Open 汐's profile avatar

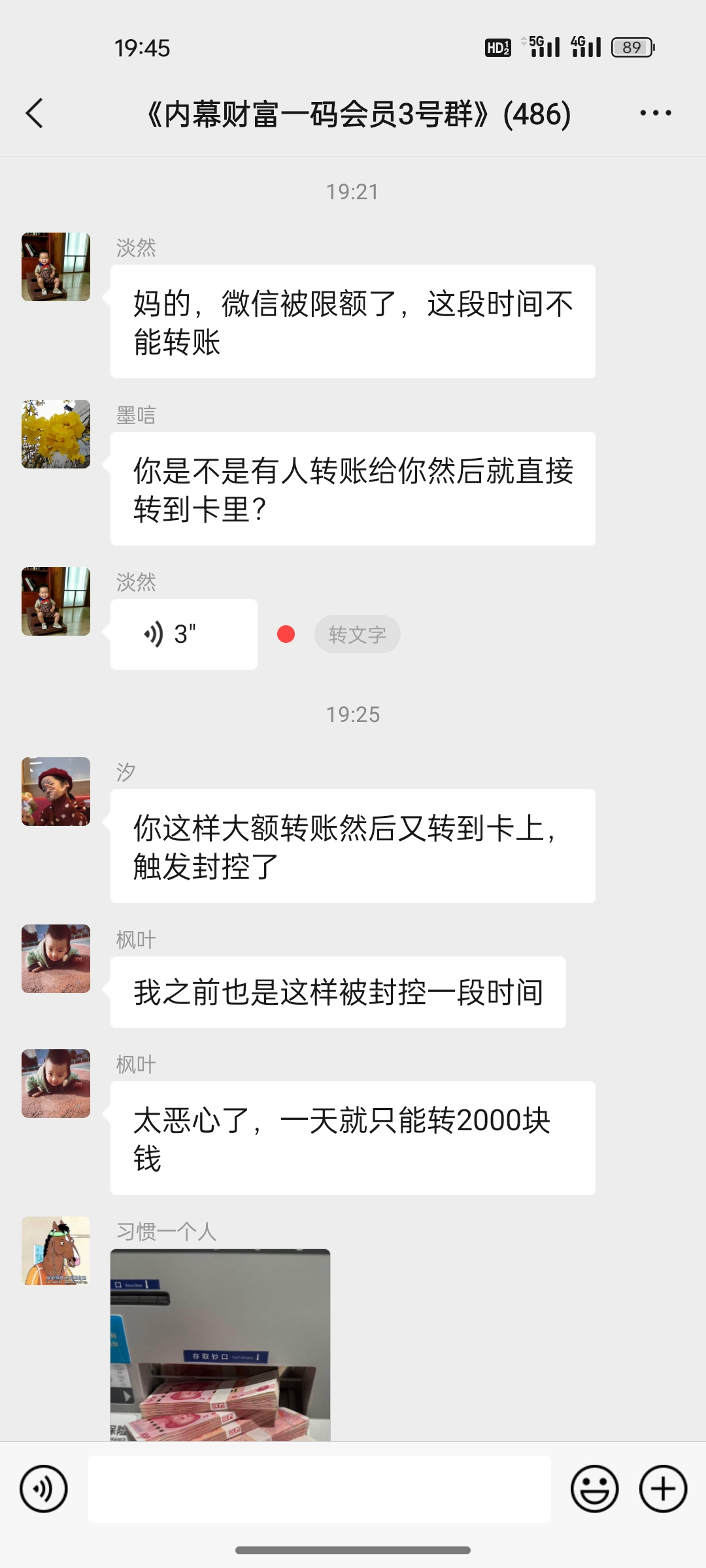tap(56, 791)
